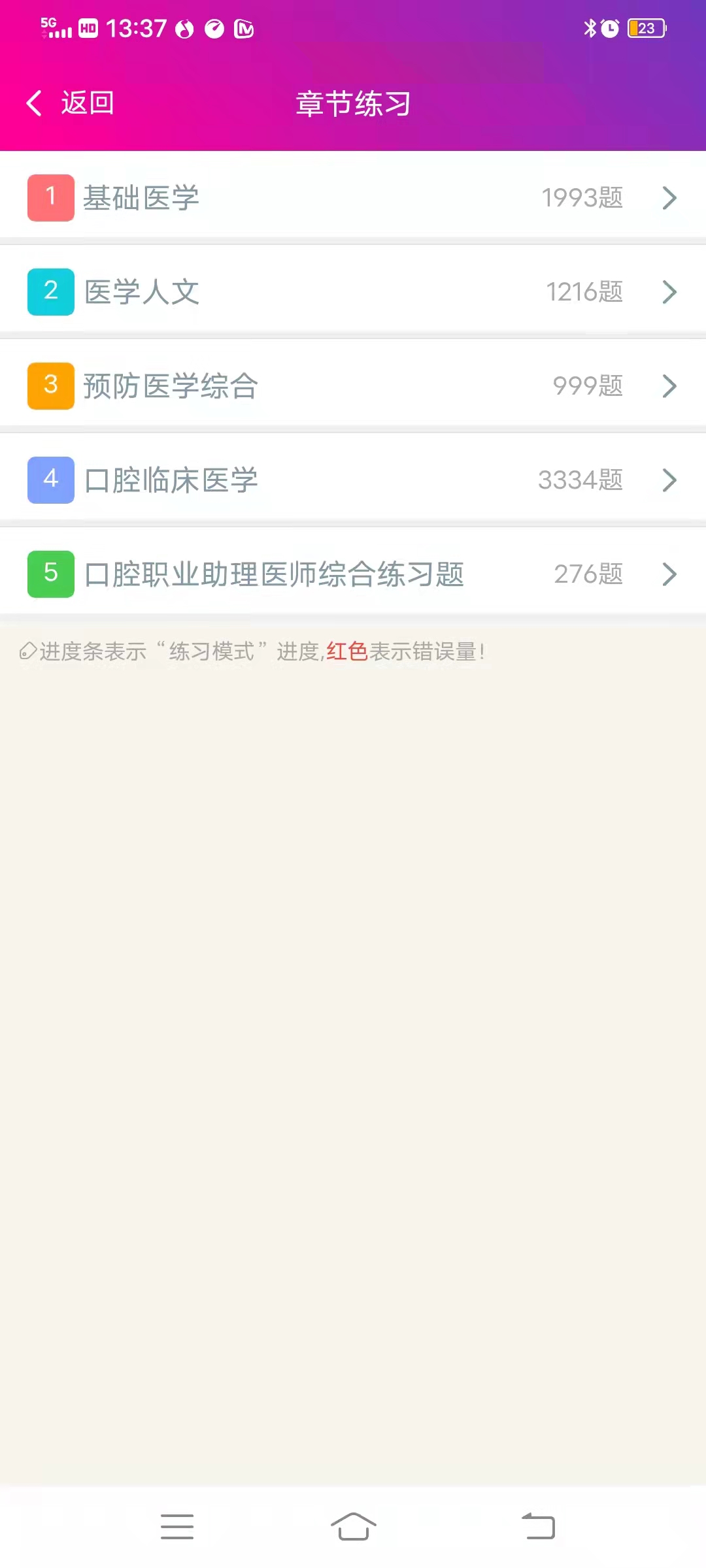Open 医学人文 via its right arrow
The height and width of the screenshot is (1568, 706).
coord(668,292)
